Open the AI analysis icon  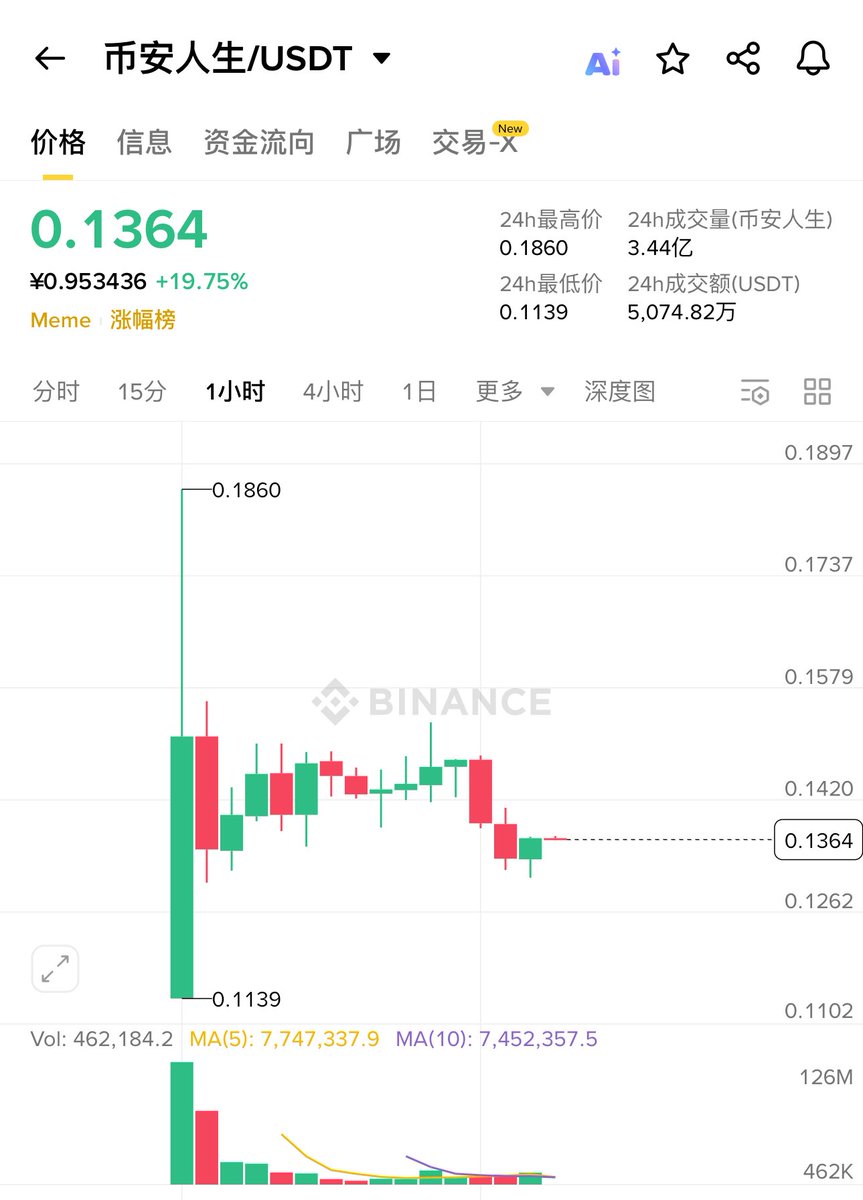(x=603, y=61)
